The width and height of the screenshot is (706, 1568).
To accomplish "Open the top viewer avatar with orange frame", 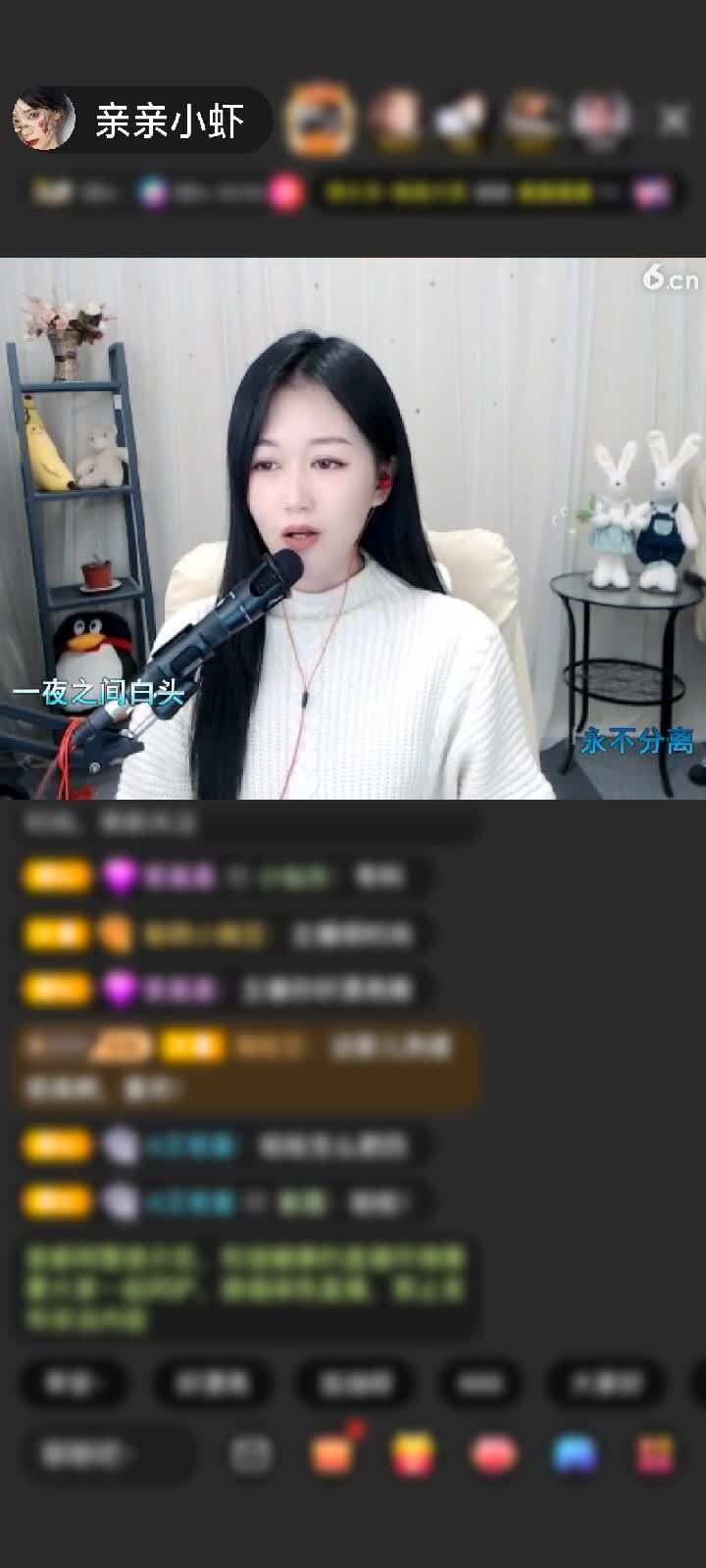I will pos(319,121).
